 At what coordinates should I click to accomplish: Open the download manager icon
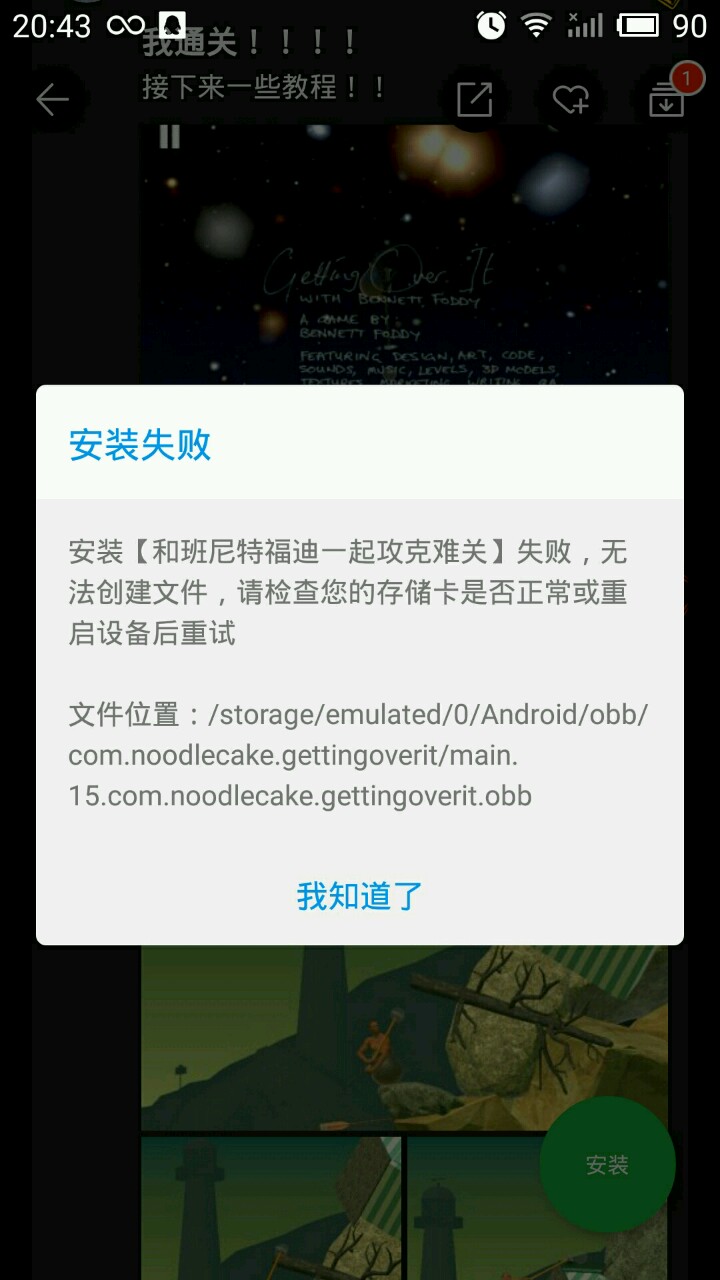coord(667,98)
